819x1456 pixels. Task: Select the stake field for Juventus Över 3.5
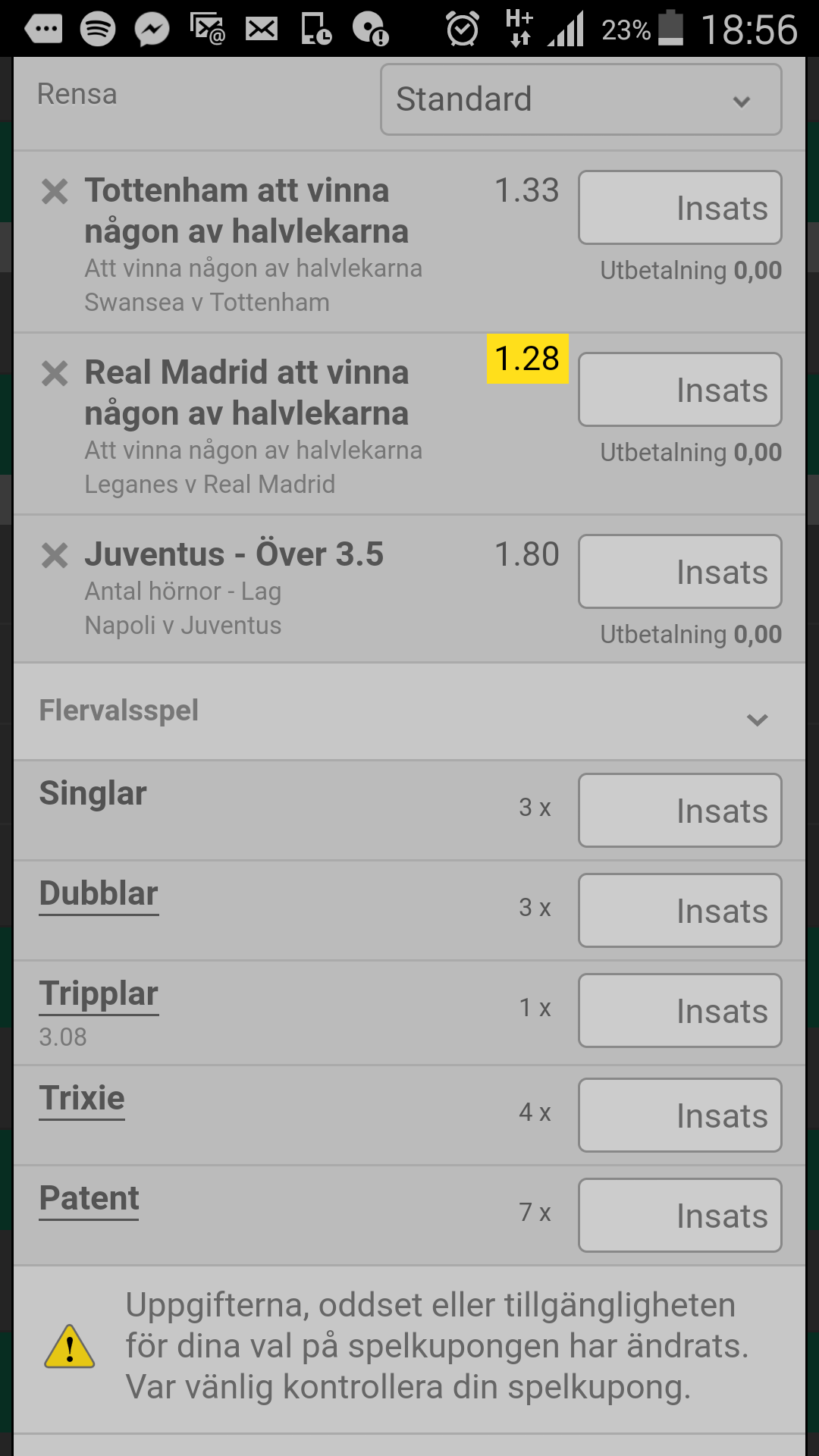click(x=680, y=572)
